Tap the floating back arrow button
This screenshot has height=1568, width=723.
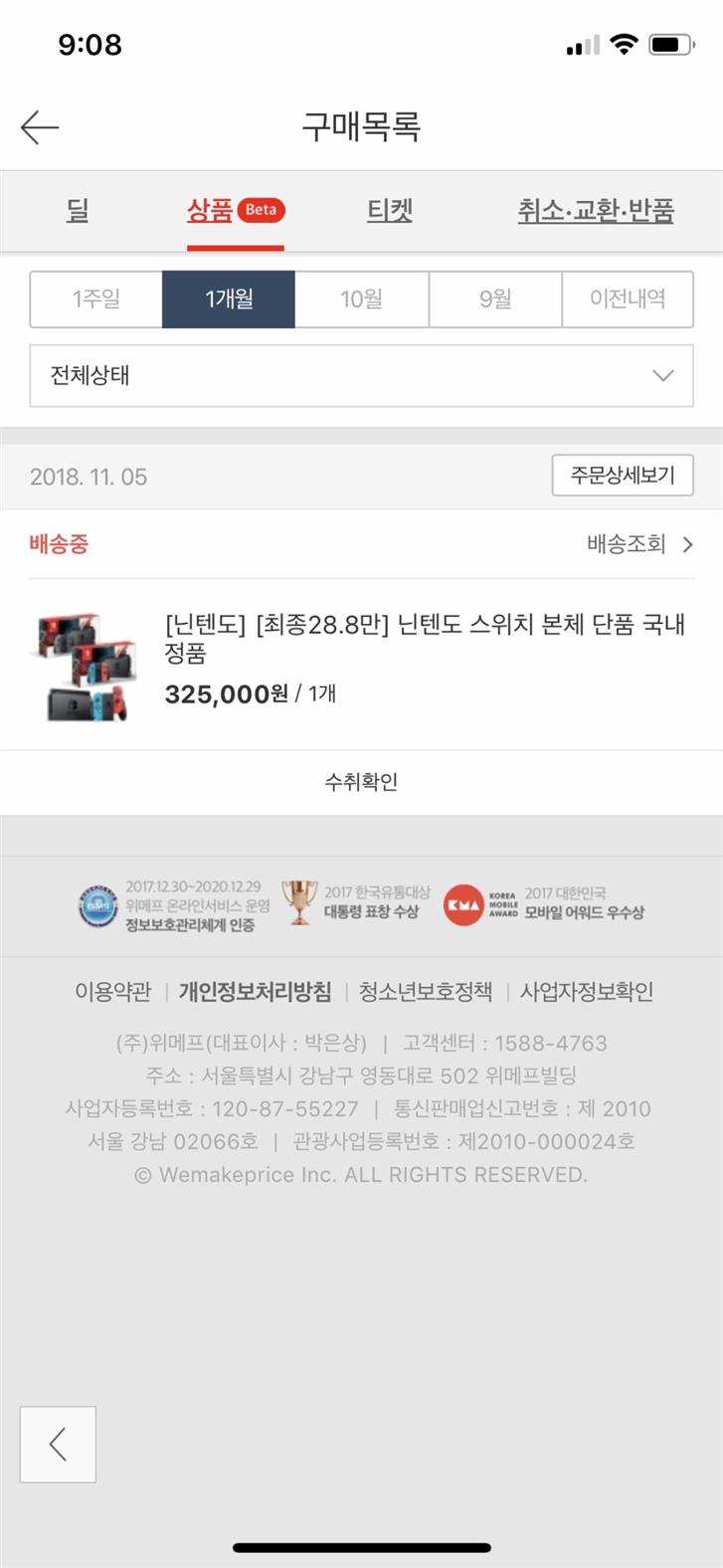click(58, 1445)
